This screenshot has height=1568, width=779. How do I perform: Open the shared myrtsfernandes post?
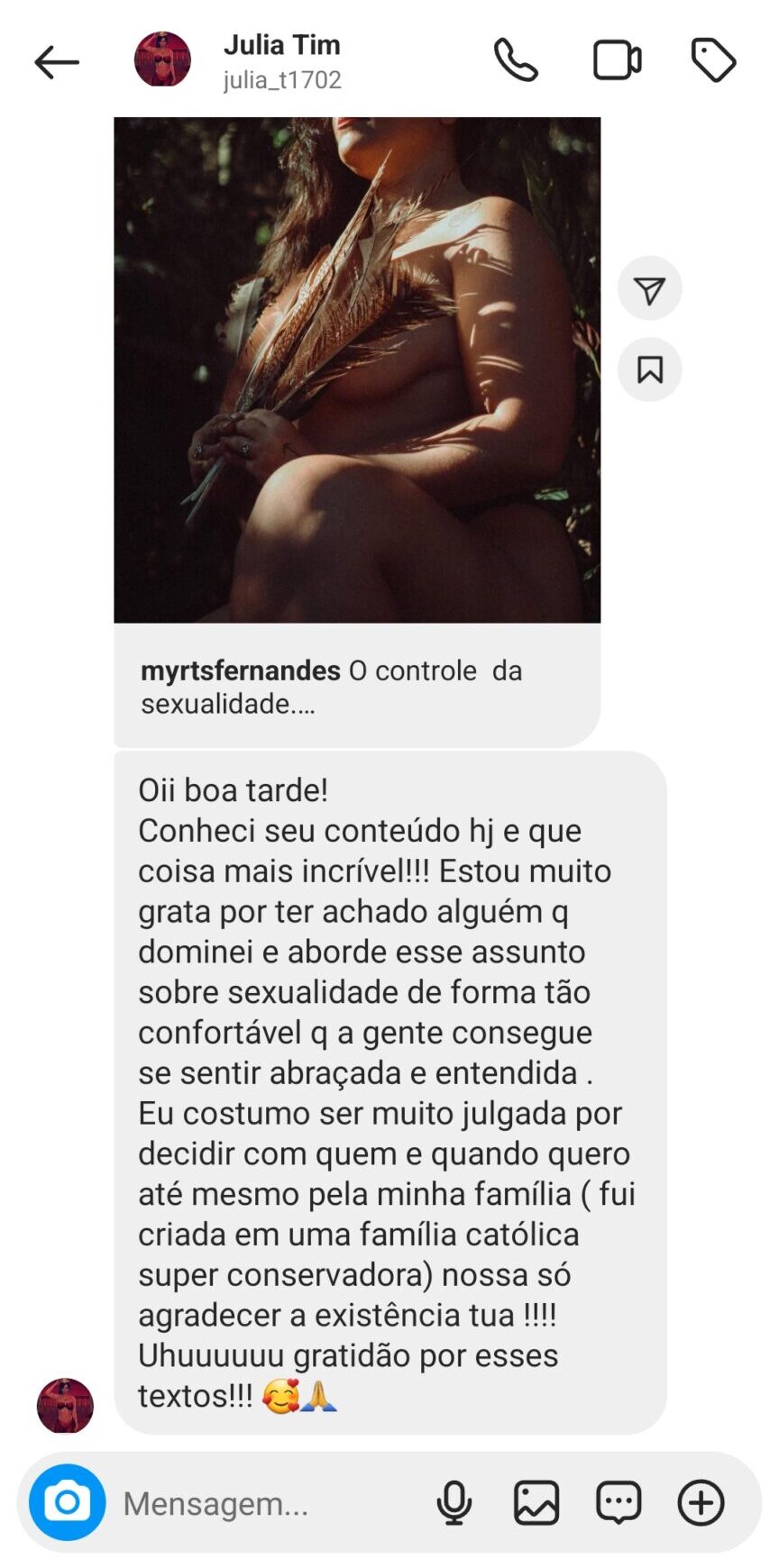(357, 369)
